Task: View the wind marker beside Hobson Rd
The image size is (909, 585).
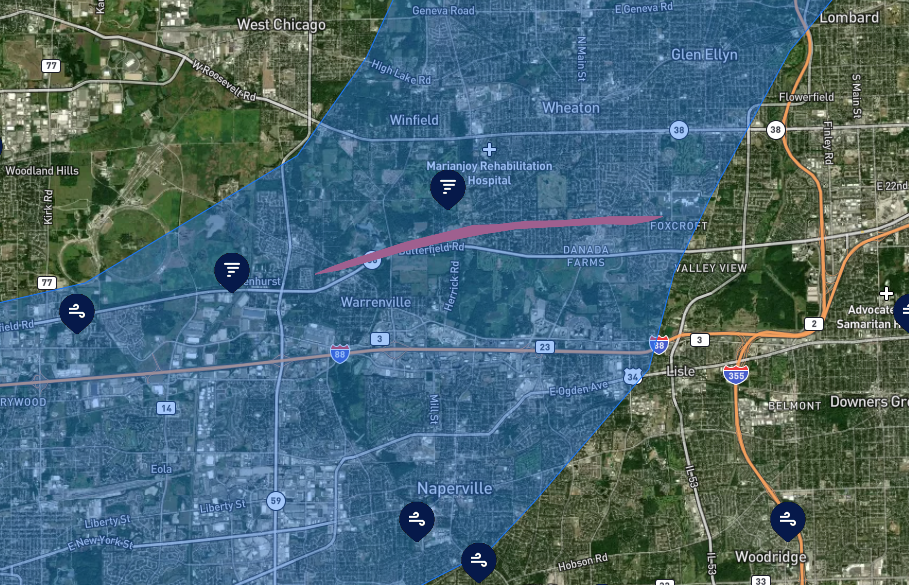Action: (478, 560)
